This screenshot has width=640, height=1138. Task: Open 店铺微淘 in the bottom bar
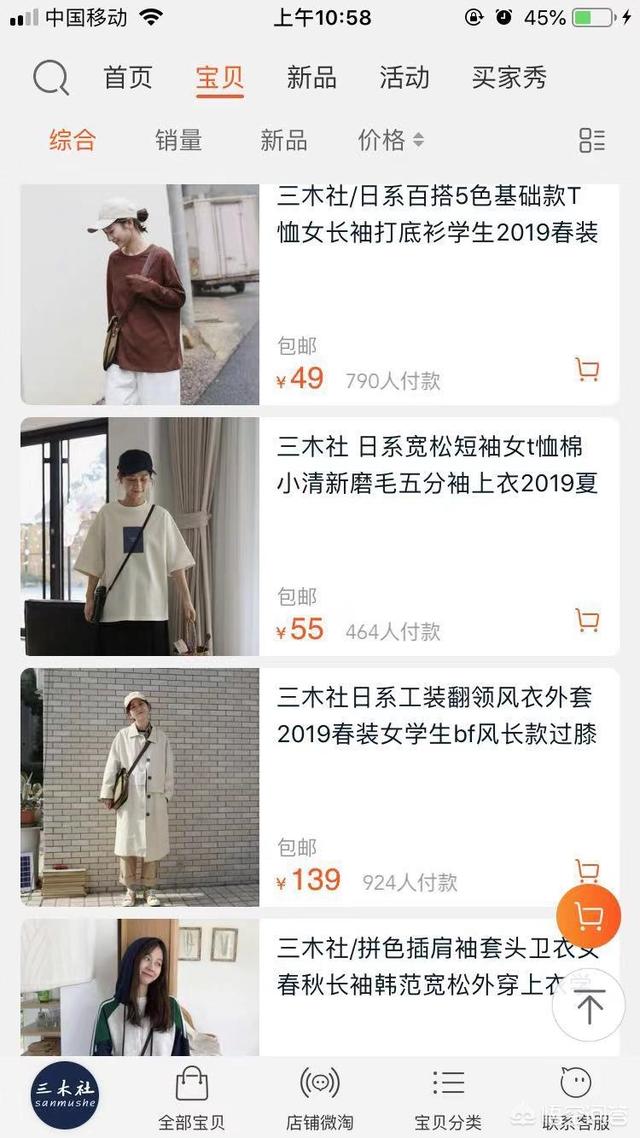(320, 1095)
